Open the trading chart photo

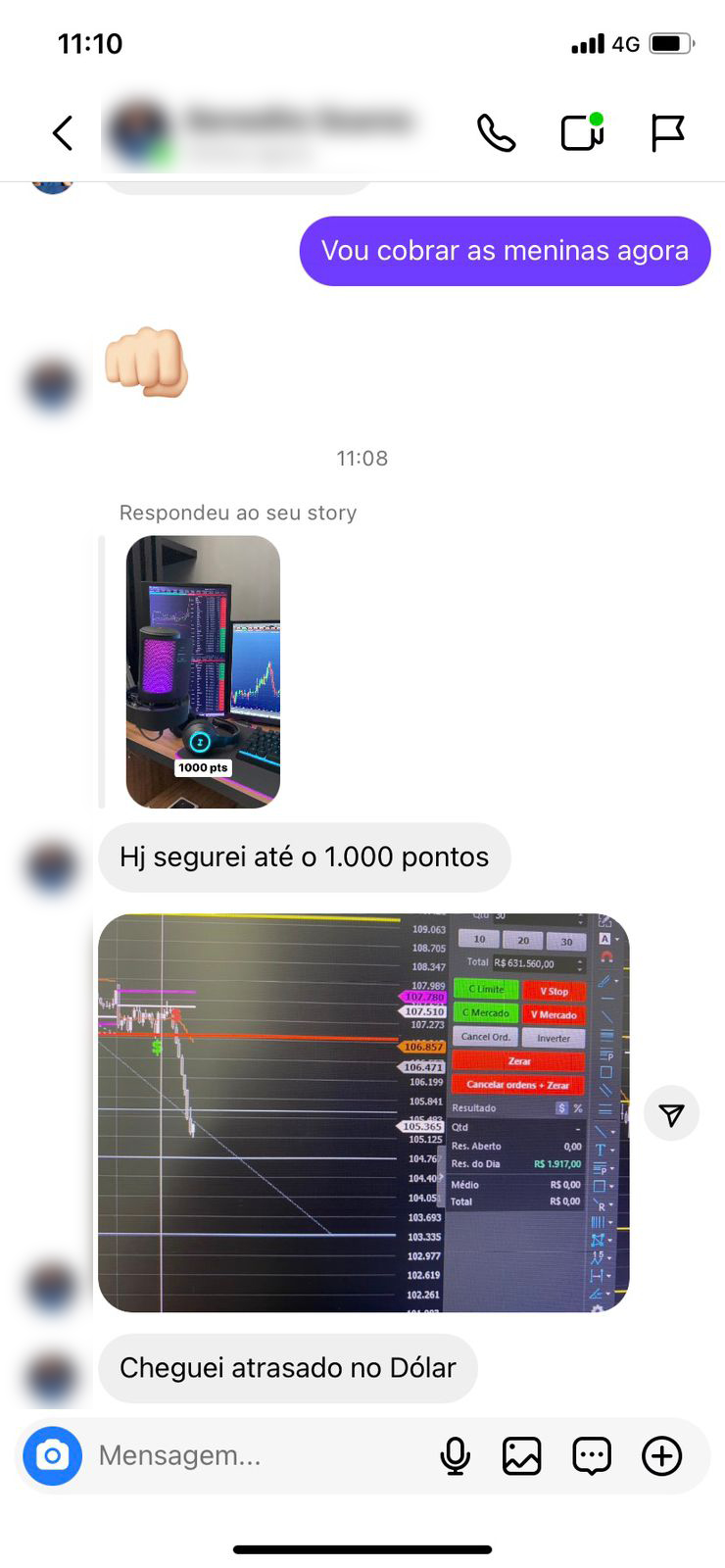(363, 1112)
